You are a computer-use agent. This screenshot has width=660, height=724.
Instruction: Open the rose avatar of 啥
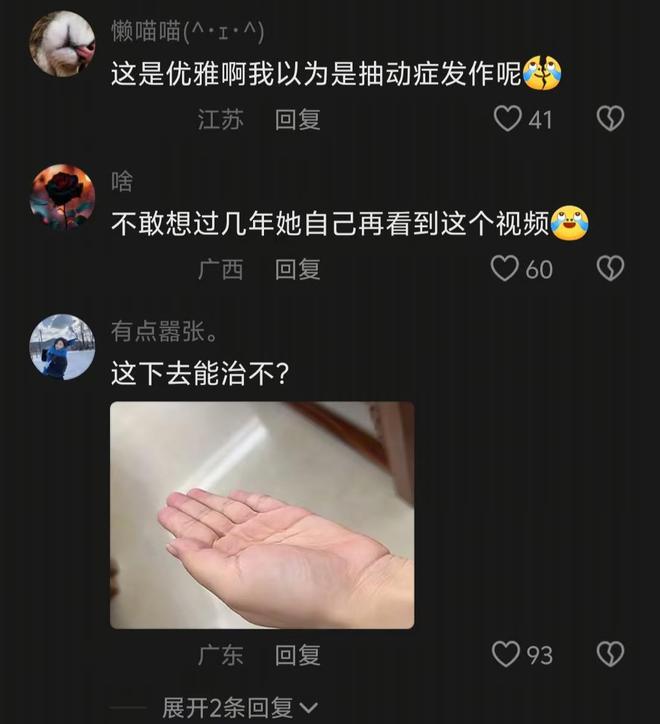(x=62, y=195)
